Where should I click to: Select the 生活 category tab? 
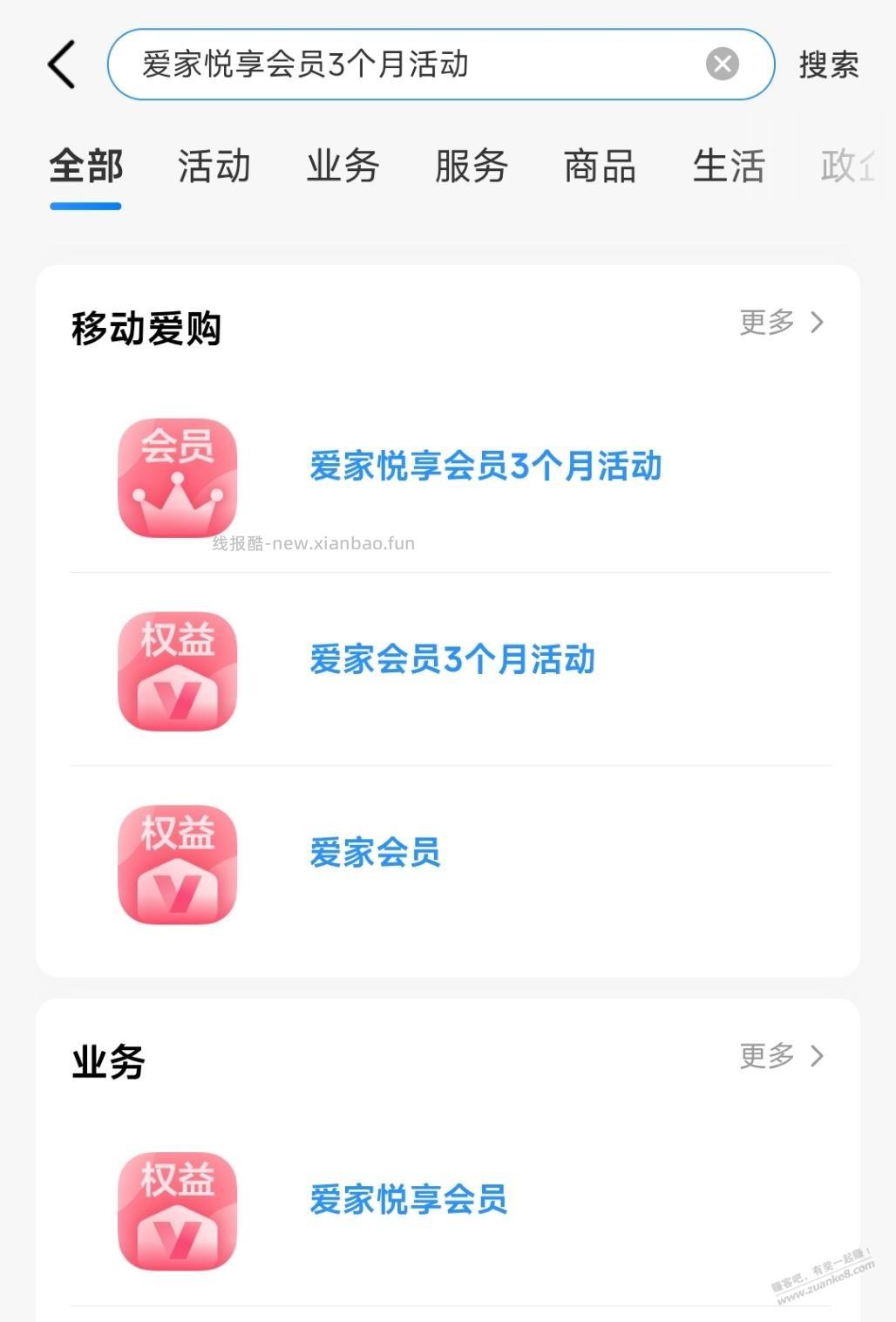click(729, 167)
